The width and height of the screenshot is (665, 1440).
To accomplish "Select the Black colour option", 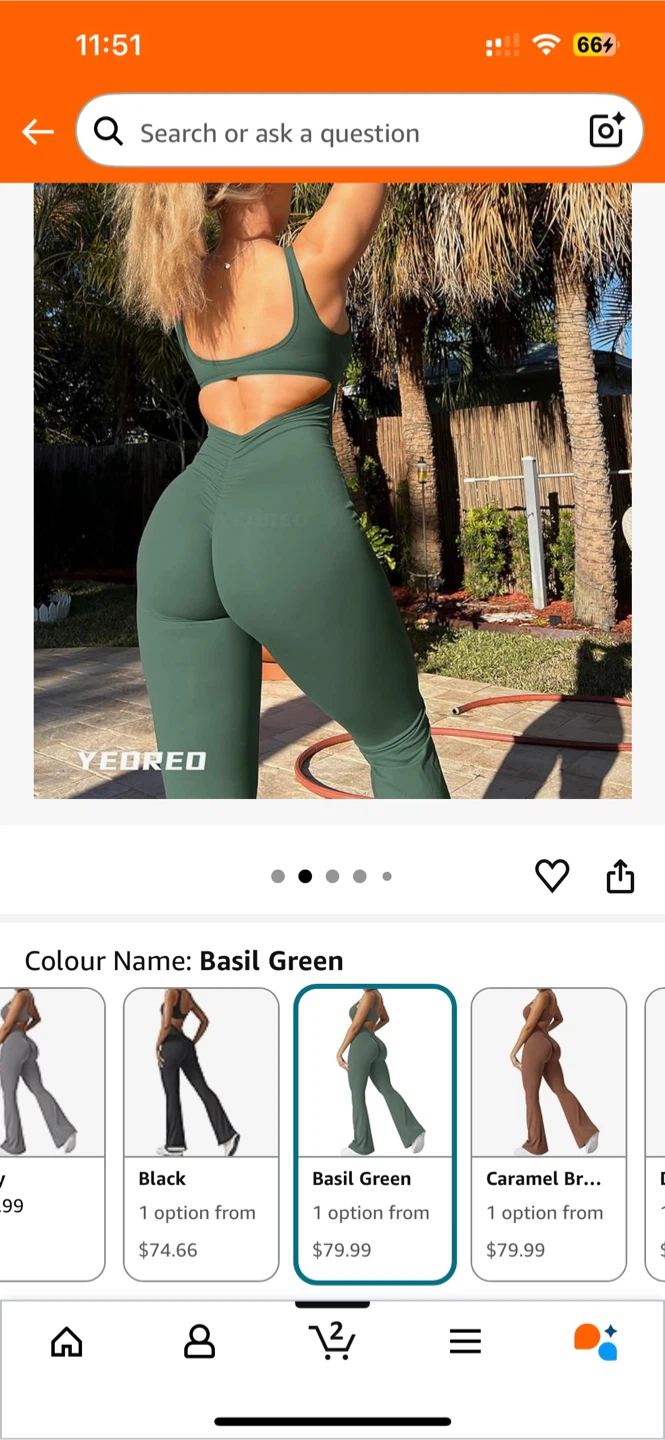I will [x=201, y=1132].
